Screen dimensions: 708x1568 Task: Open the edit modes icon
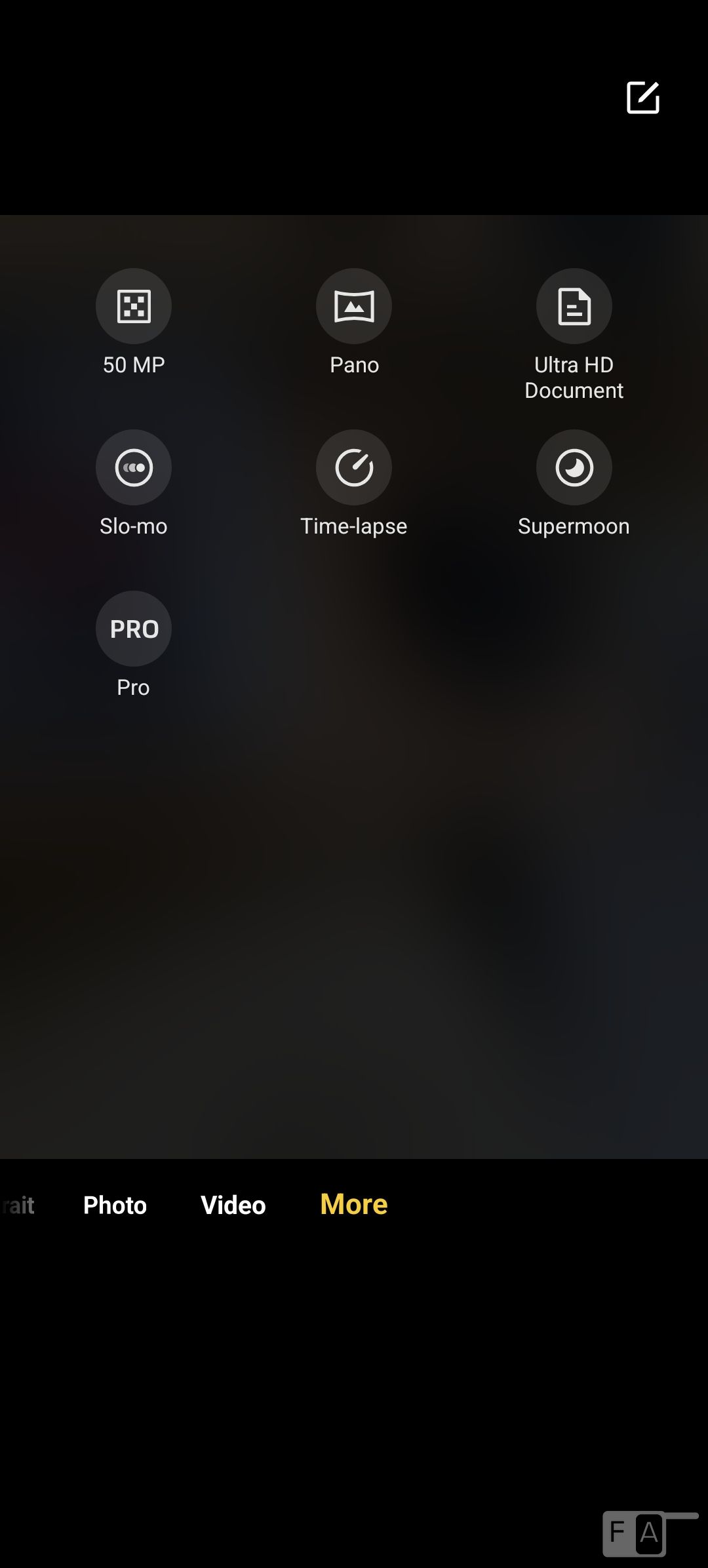point(643,98)
